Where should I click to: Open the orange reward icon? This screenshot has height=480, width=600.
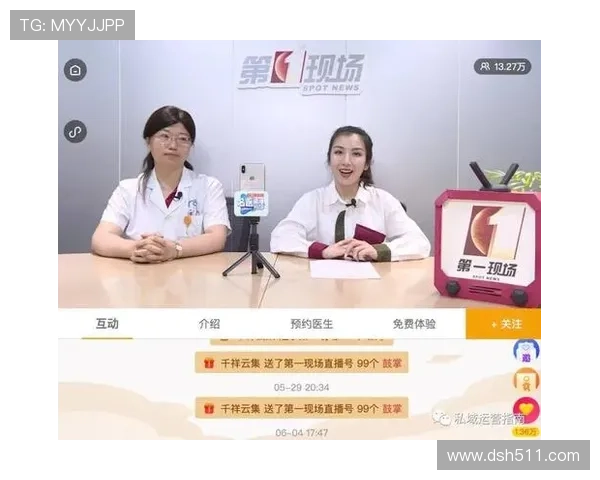526,380
